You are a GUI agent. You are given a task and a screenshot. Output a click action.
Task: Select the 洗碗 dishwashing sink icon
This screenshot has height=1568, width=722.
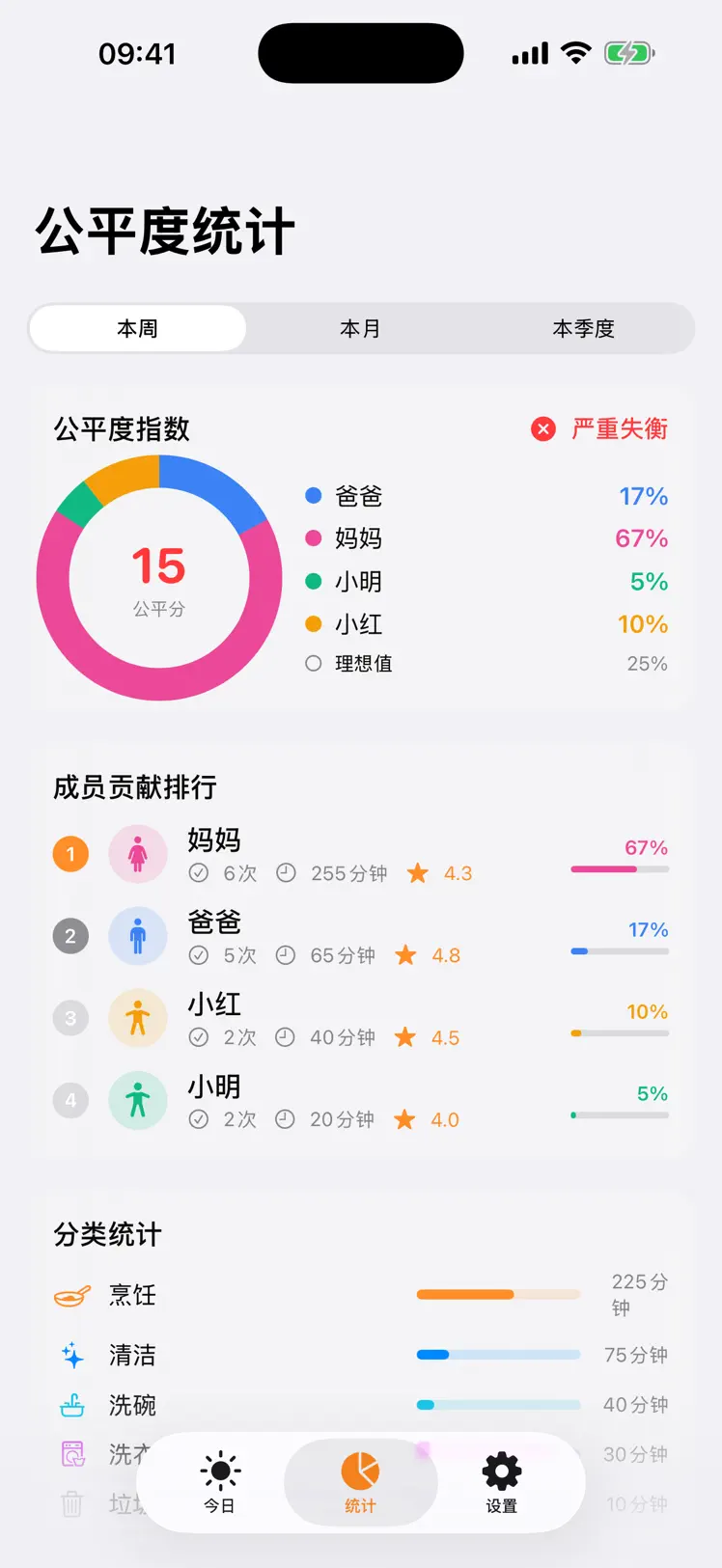[x=71, y=1405]
